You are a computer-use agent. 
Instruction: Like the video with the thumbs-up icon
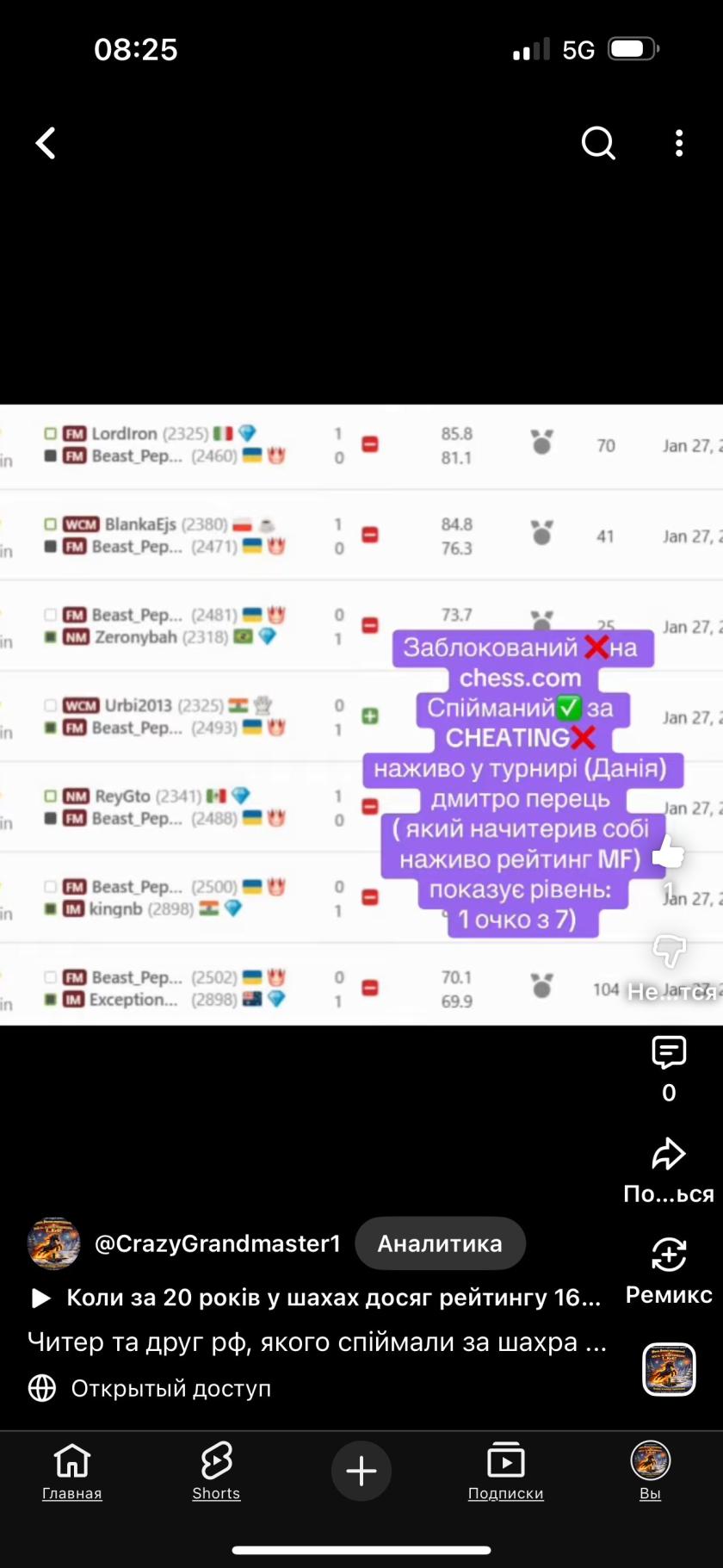pyautogui.click(x=668, y=852)
